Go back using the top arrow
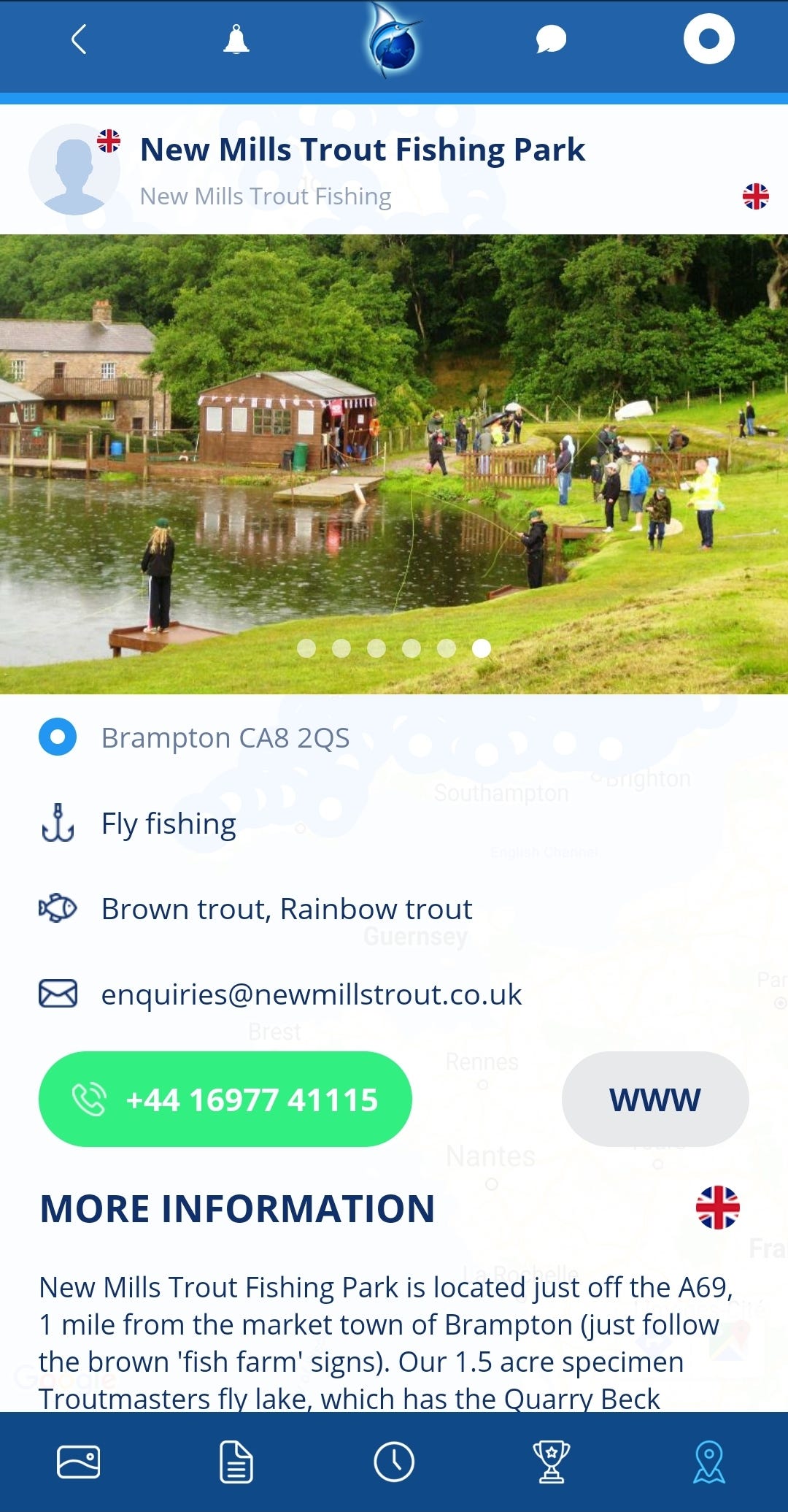 pos(79,39)
